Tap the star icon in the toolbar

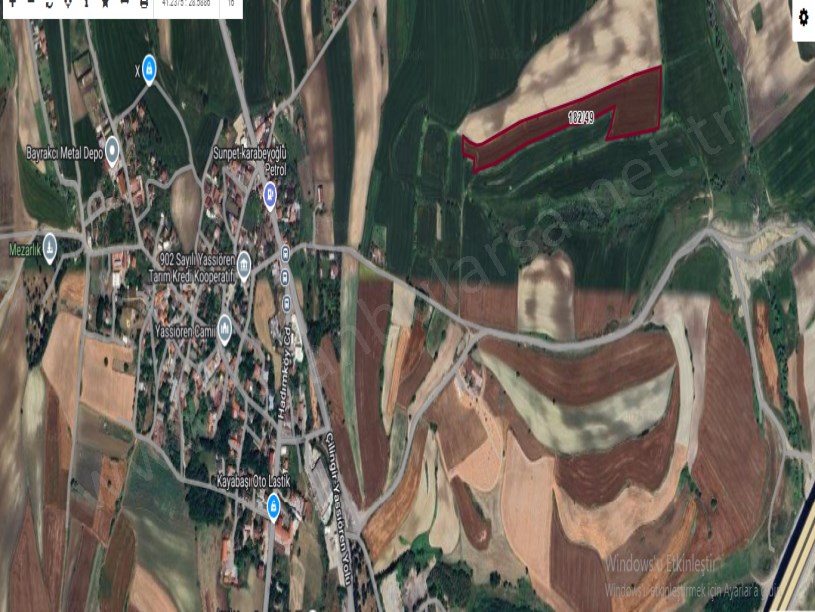tap(106, 4)
